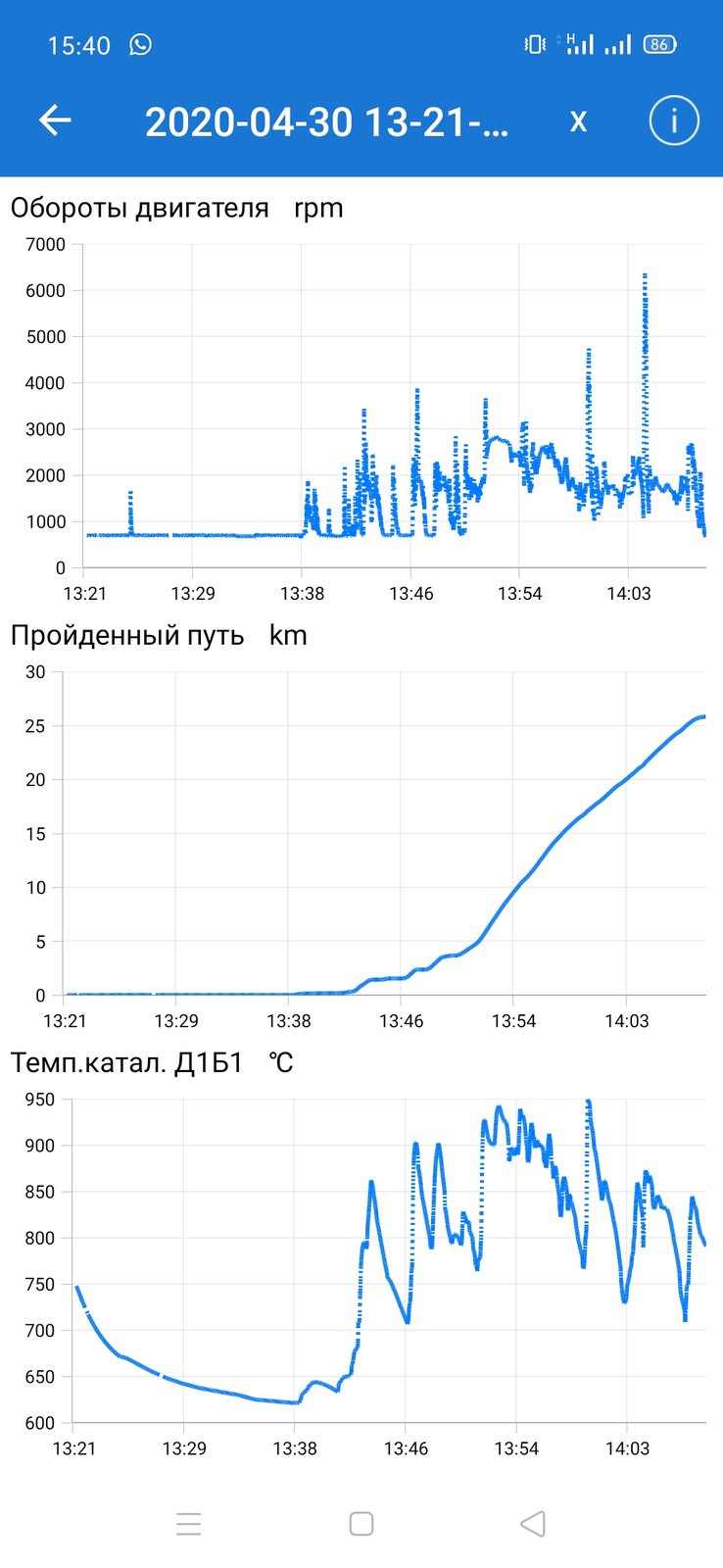Tap the system home square button

point(361,1524)
